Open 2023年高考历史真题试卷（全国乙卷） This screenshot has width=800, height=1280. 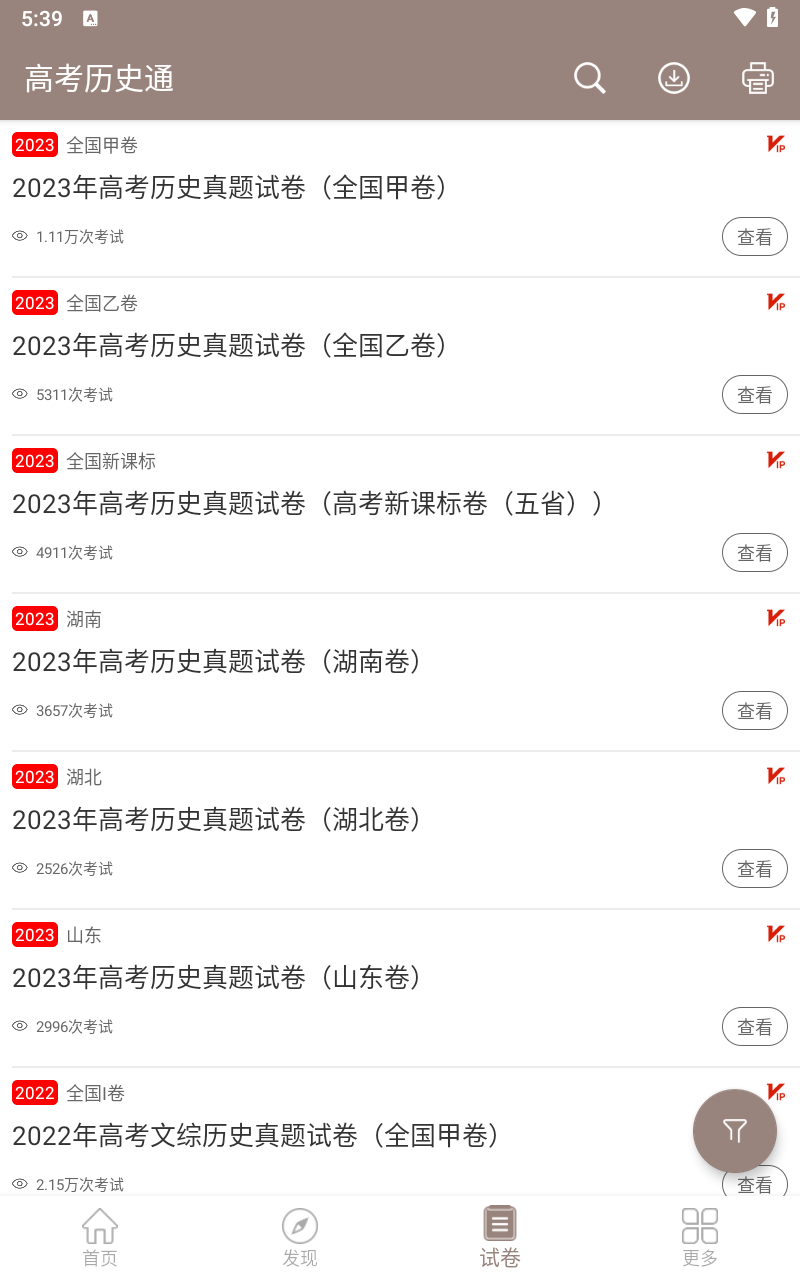(229, 346)
